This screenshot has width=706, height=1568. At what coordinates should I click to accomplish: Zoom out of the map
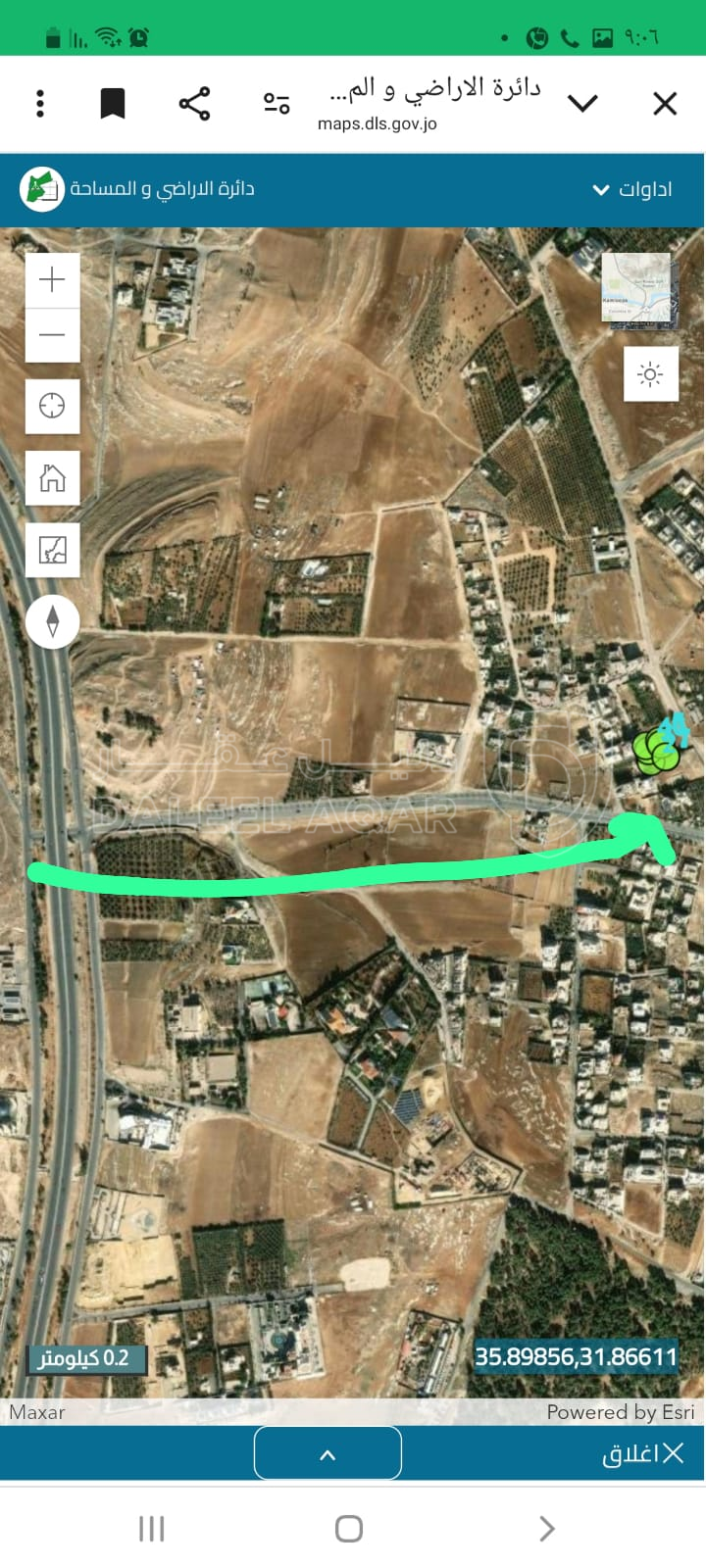pyautogui.click(x=52, y=334)
